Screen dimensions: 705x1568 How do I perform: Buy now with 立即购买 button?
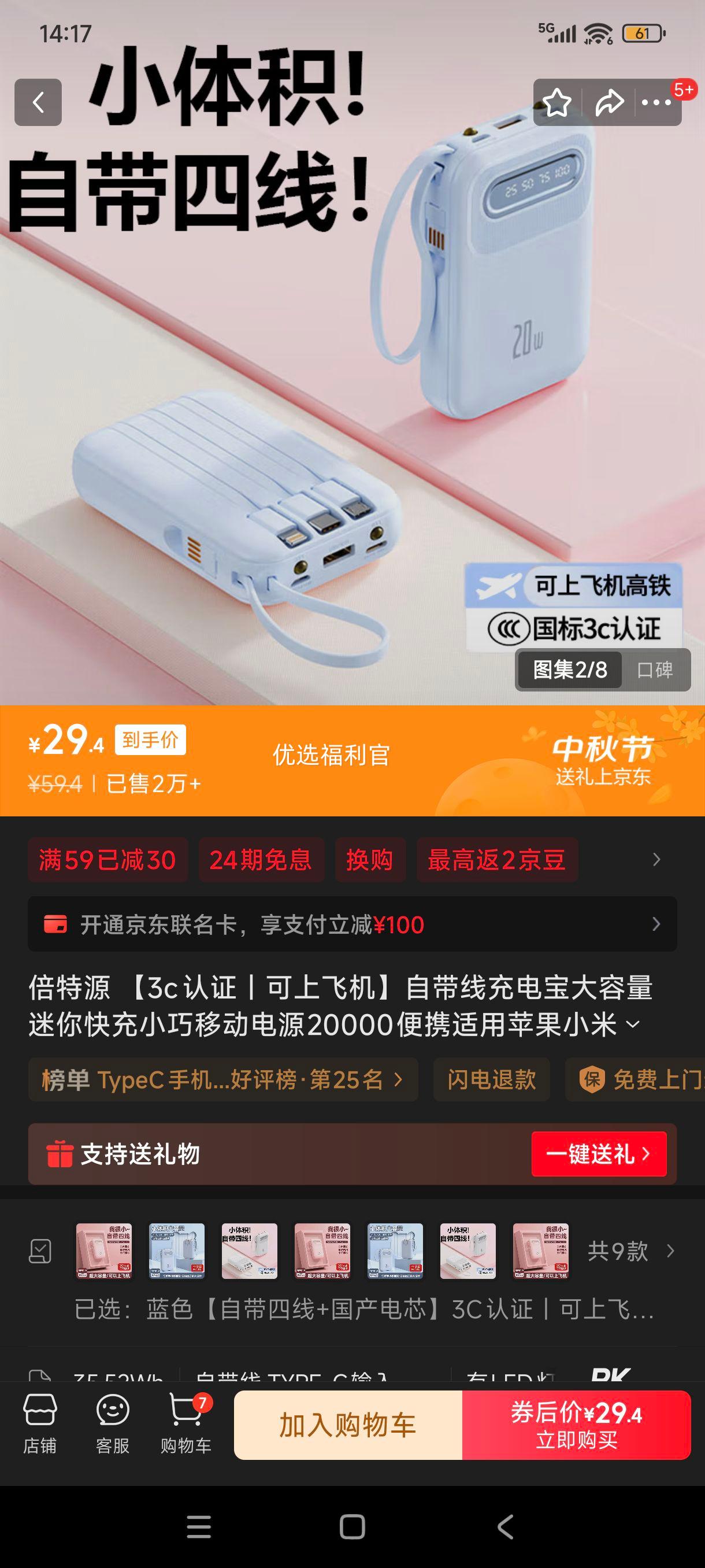point(576,1425)
